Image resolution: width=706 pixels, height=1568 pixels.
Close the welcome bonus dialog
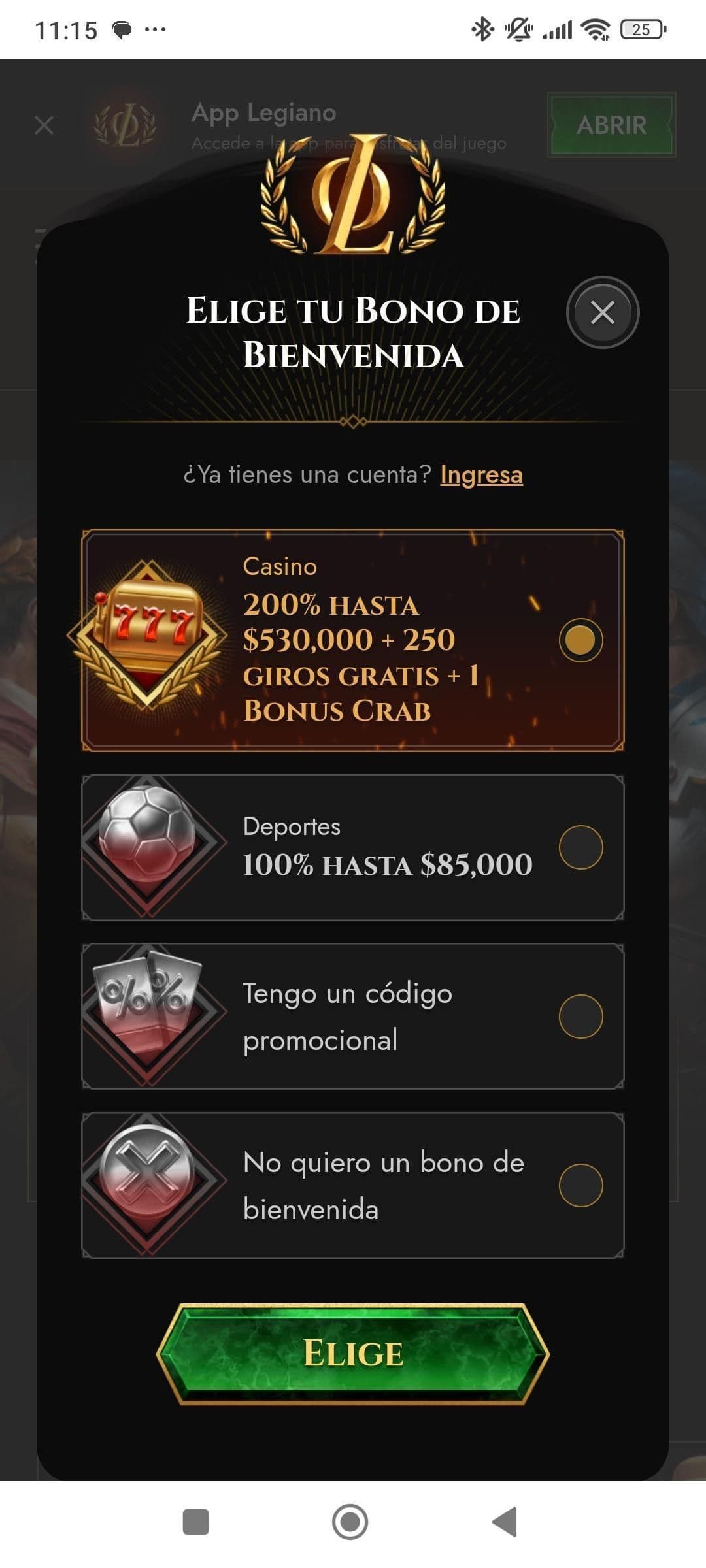click(x=602, y=312)
